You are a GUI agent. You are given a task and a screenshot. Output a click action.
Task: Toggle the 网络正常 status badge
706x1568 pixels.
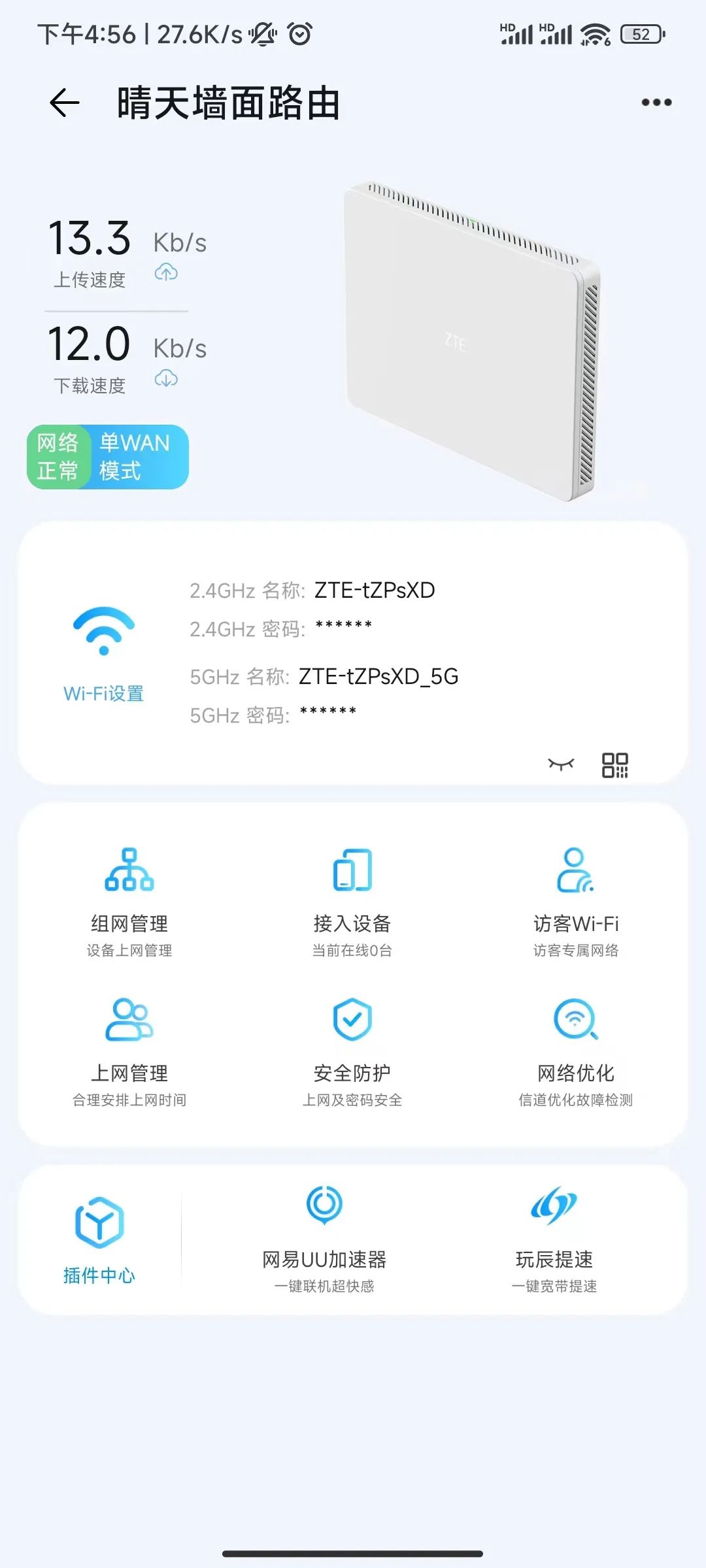point(58,455)
